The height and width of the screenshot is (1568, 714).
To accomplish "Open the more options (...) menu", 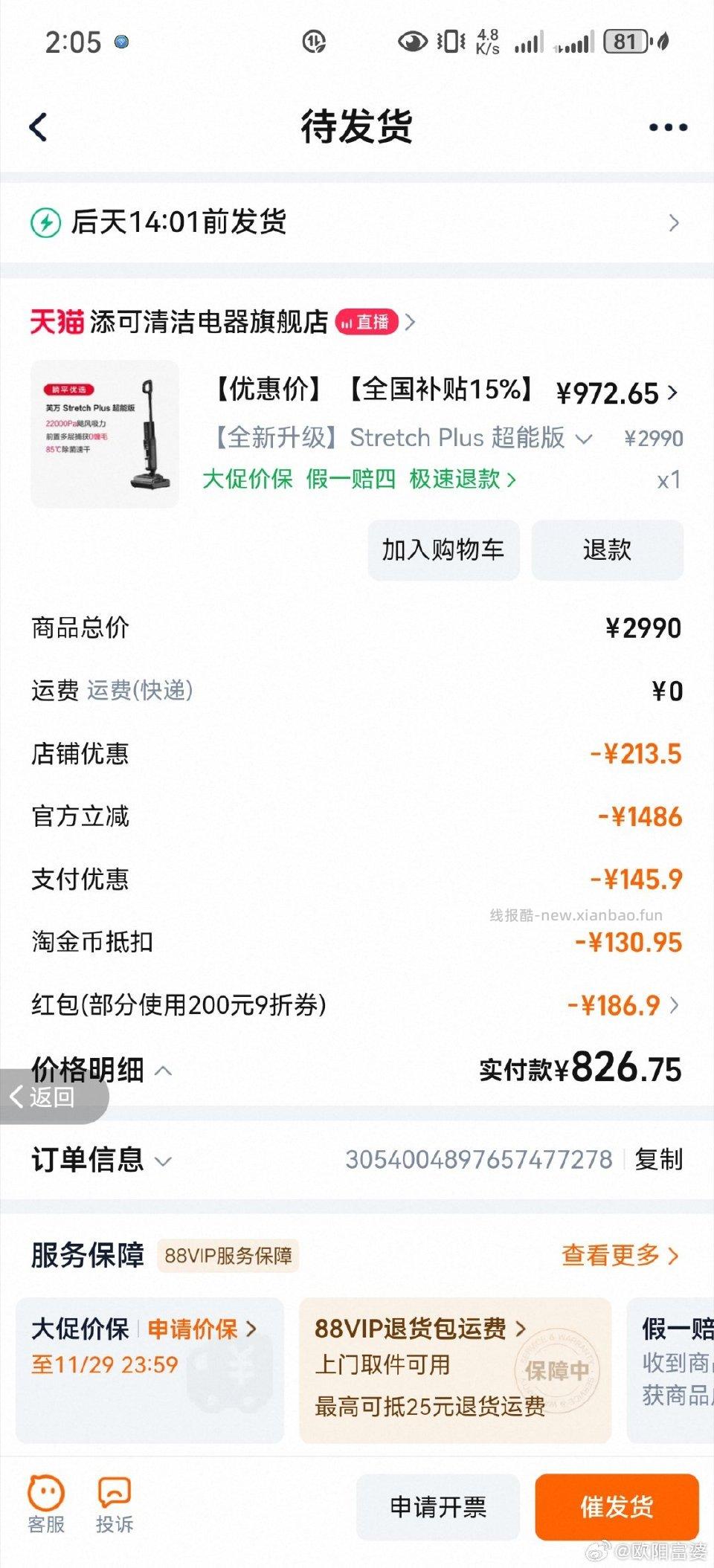I will 667,126.
